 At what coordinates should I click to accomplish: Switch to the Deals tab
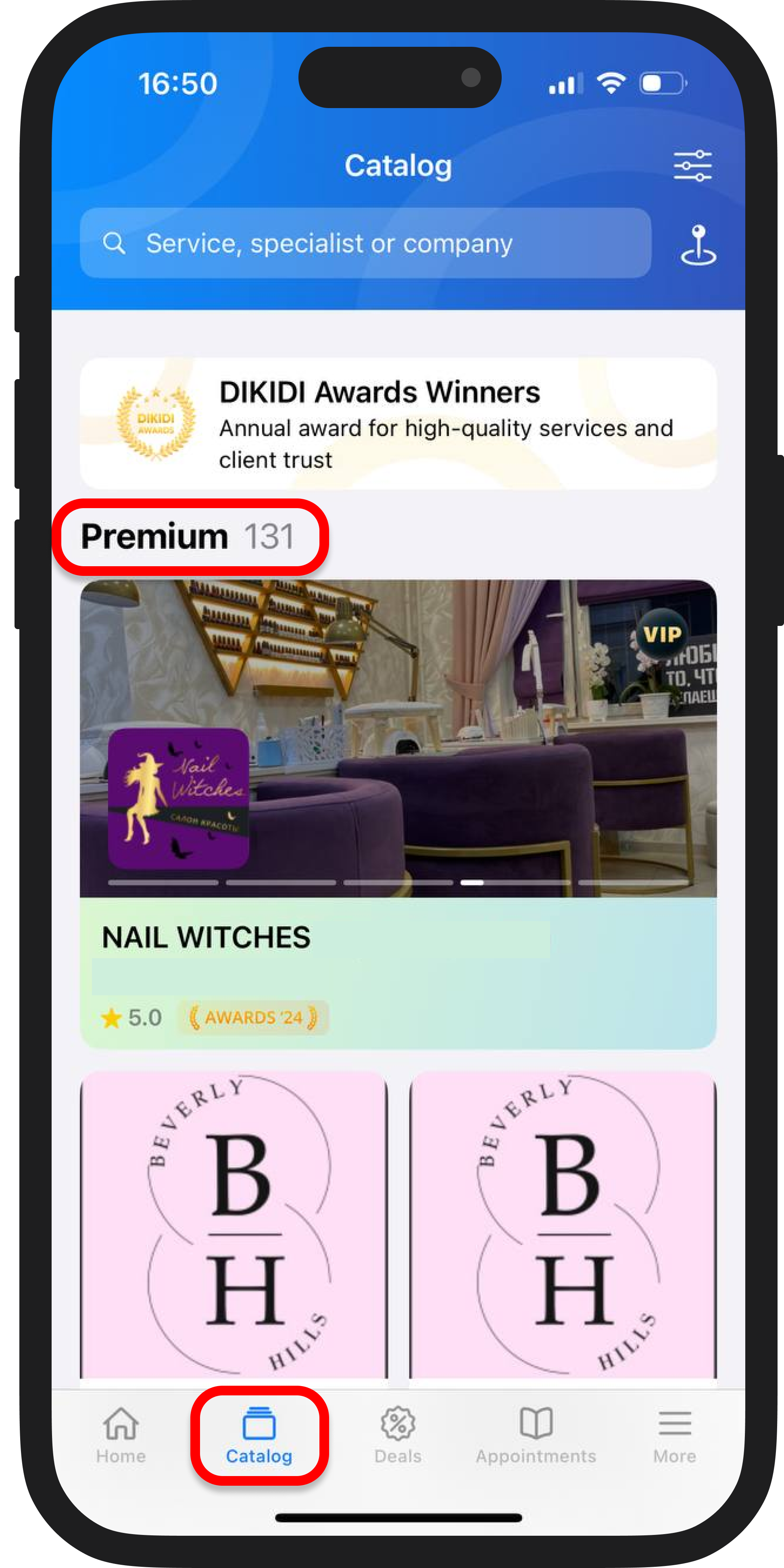[398, 1435]
